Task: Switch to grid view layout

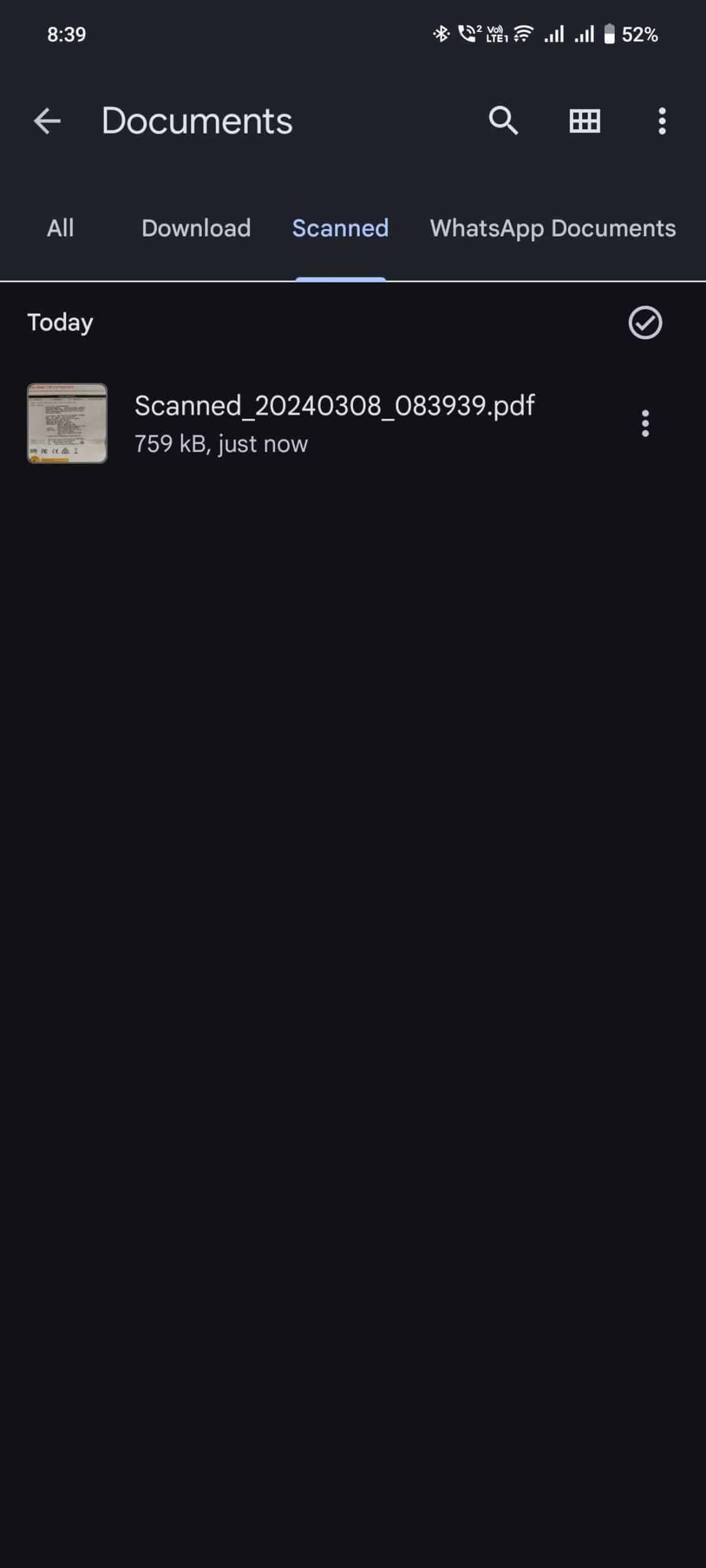Action: (x=585, y=121)
